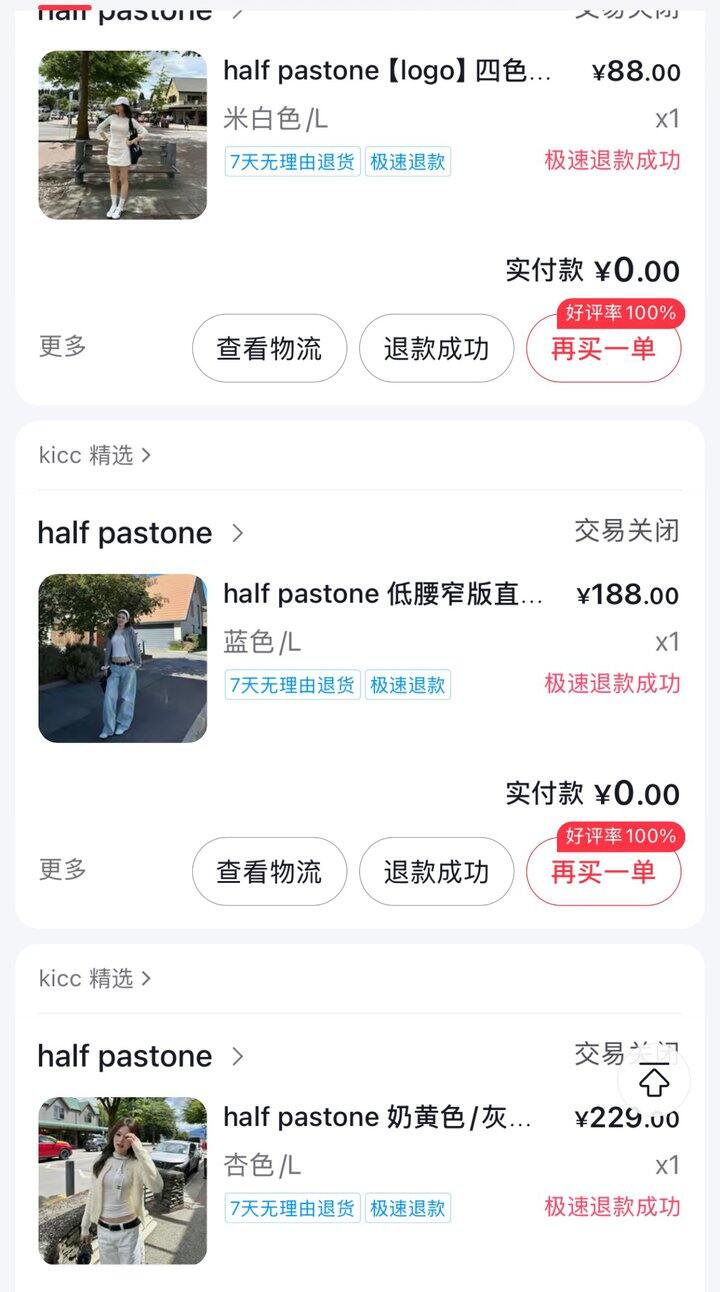
Task: Visit half pastone shop above the 杏色/L item
Action: 140,1056
